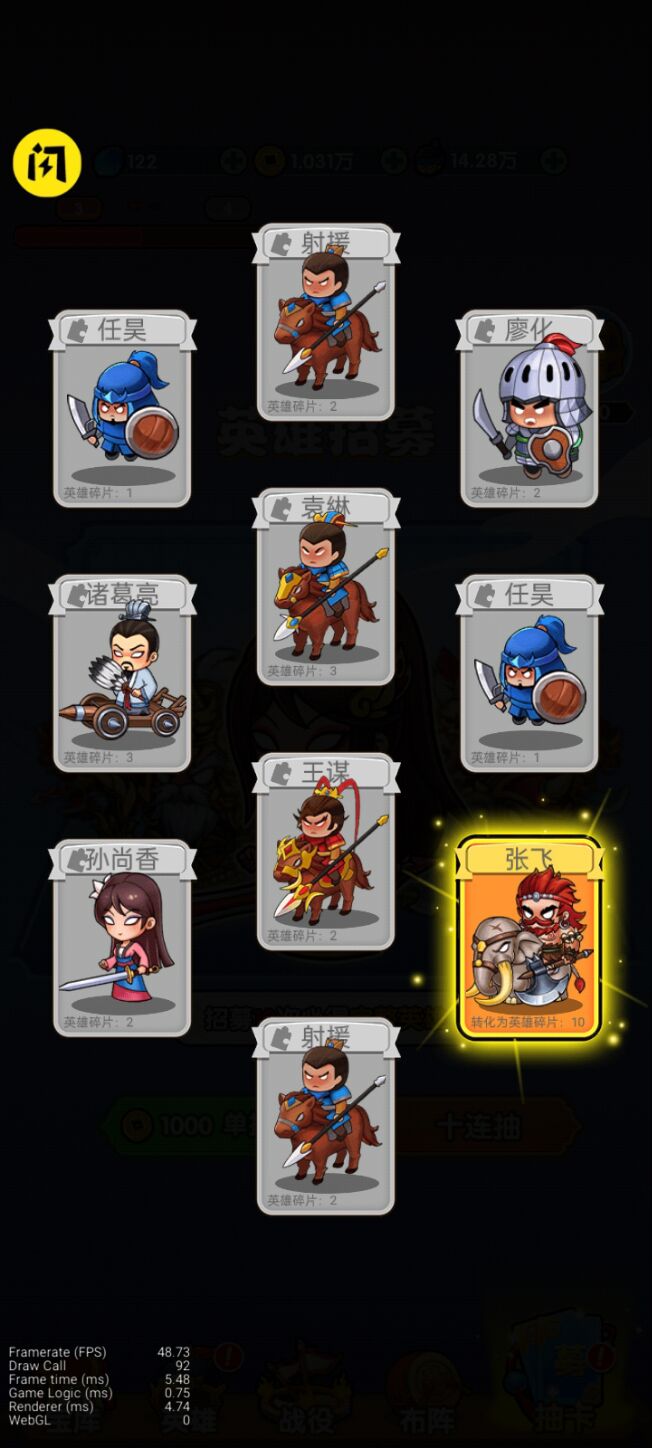The image size is (652, 1448).
Task: Tap the 王谋 hero card
Action: coord(326,853)
